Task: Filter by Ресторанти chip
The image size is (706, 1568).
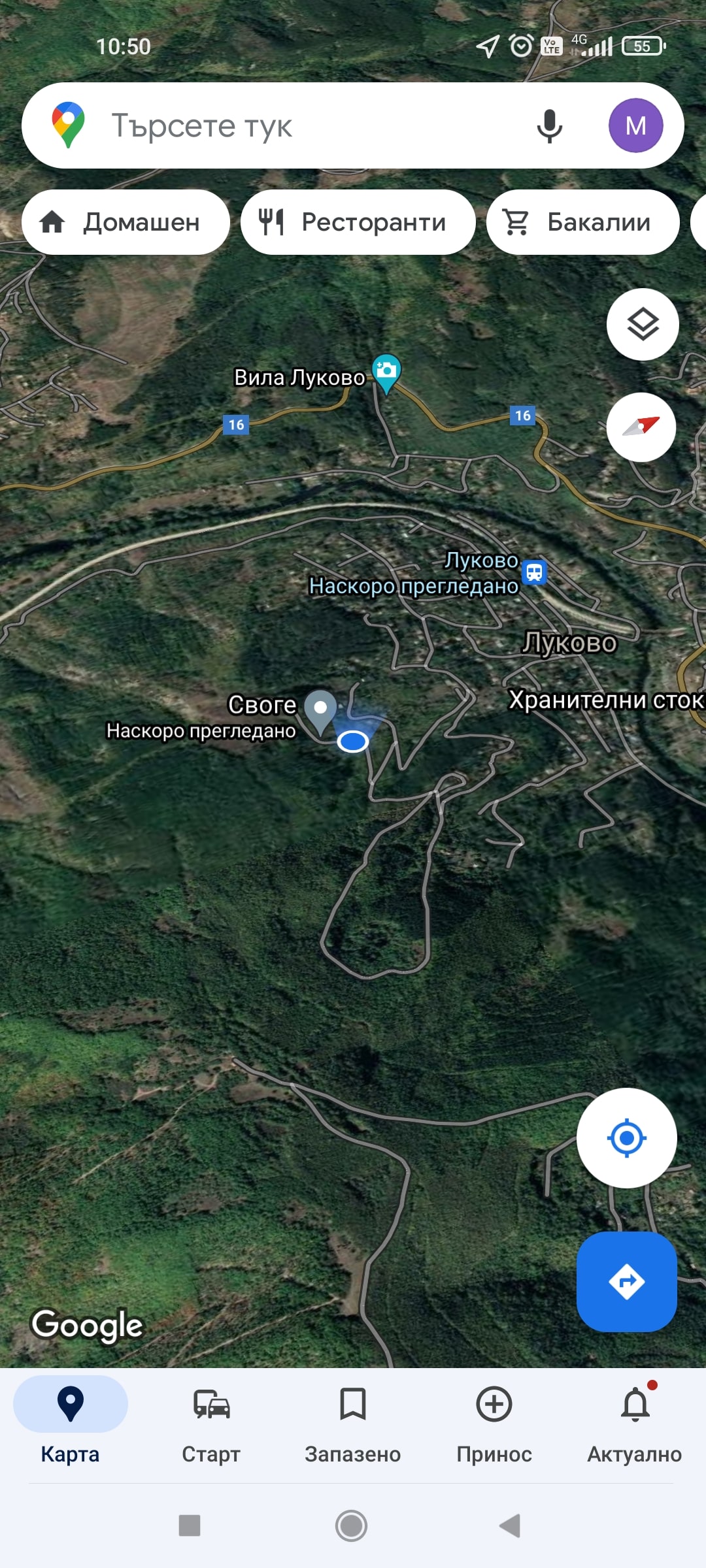Action: coord(358,222)
